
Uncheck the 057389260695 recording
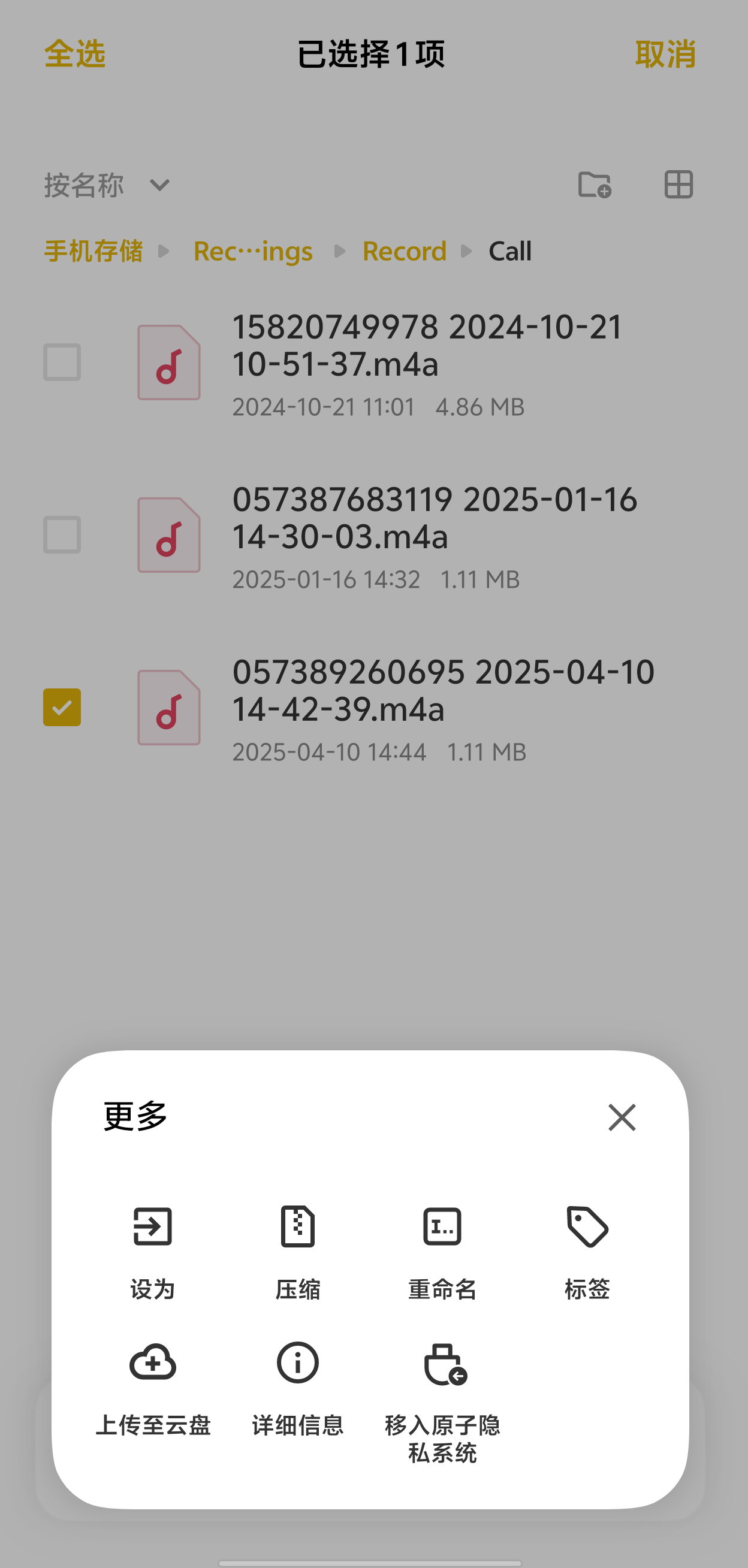pyautogui.click(x=62, y=707)
